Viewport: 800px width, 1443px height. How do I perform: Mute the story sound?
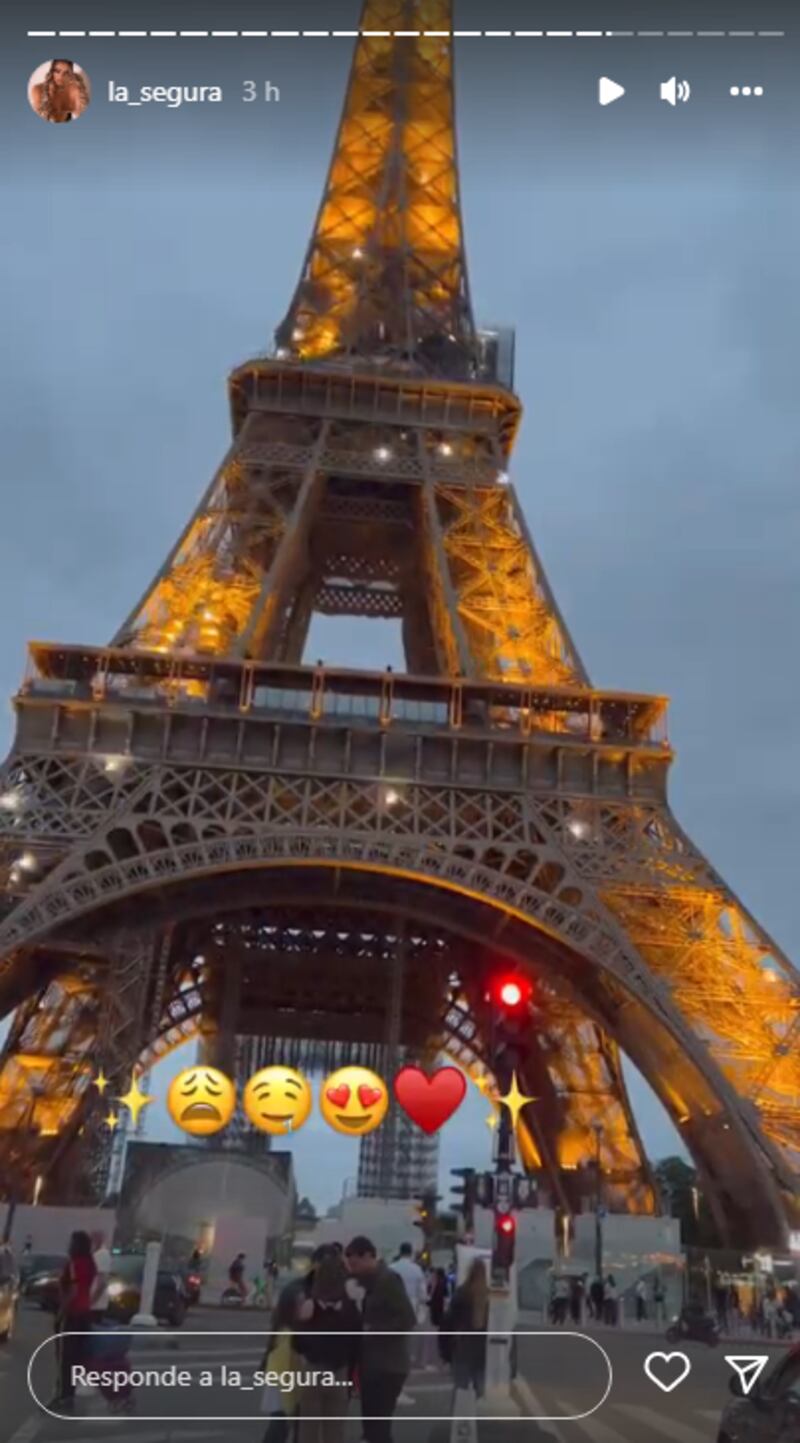(675, 91)
